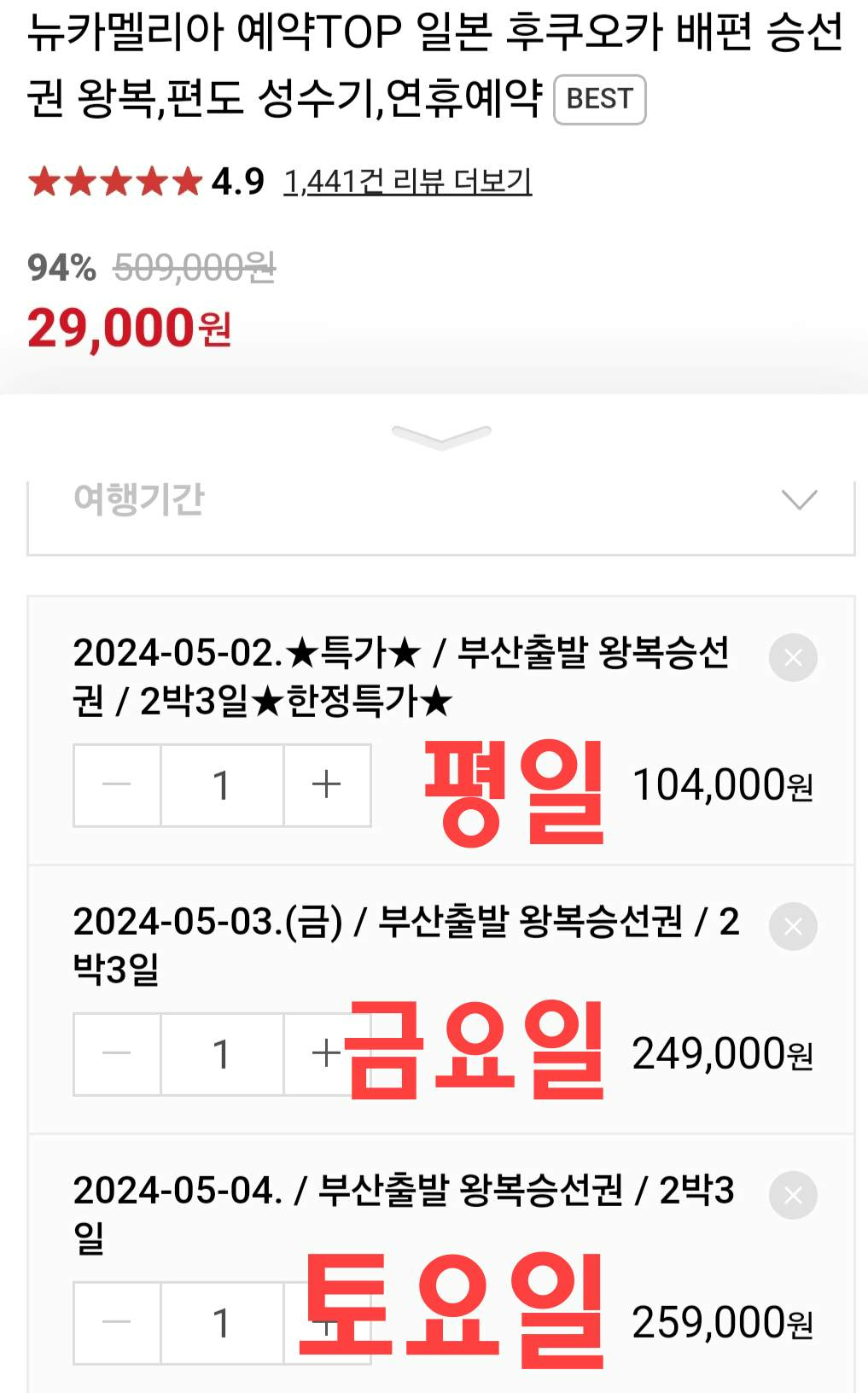Screen dimensions: 868x1393
Task: Open the 1,441건 리뷰 더보기 reviews link
Action: 407,180
